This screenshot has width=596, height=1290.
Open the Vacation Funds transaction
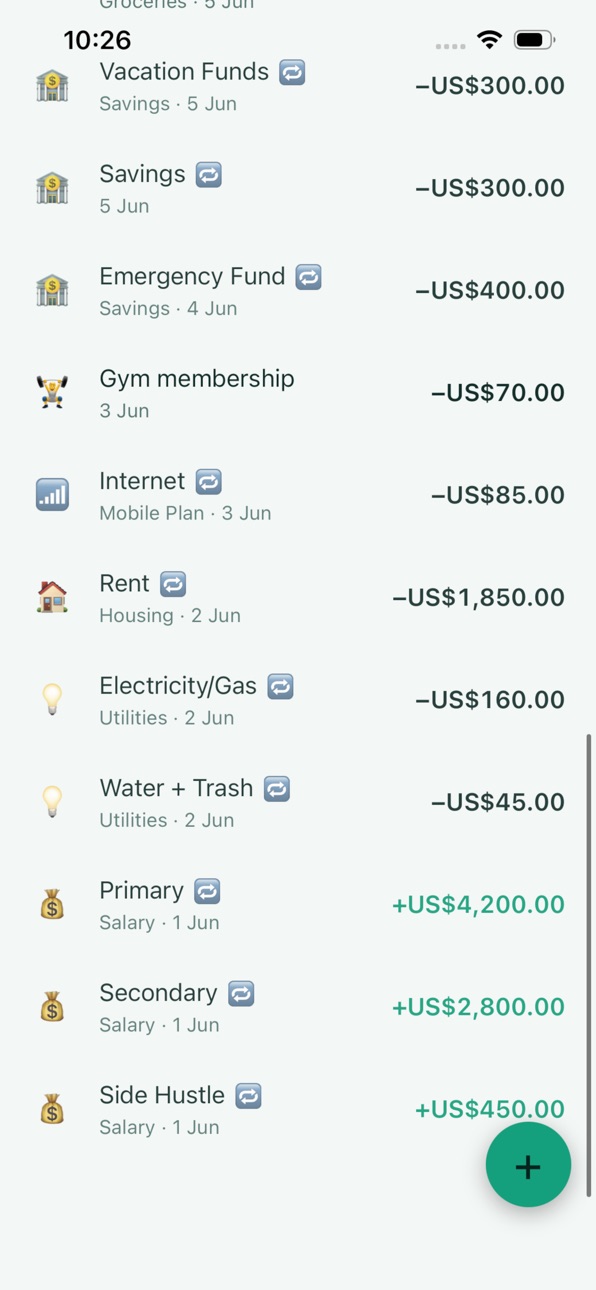[x=298, y=86]
